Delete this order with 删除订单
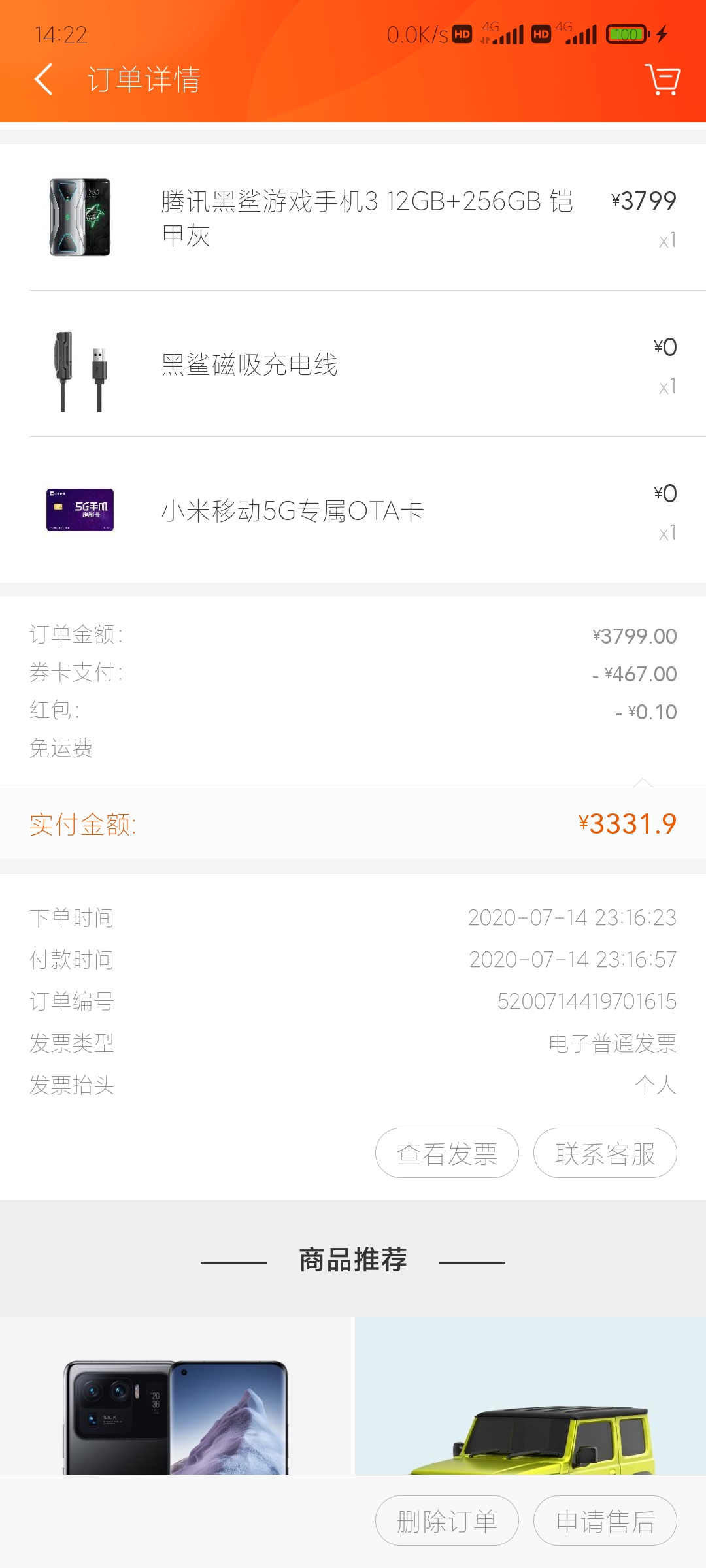 (447, 1521)
